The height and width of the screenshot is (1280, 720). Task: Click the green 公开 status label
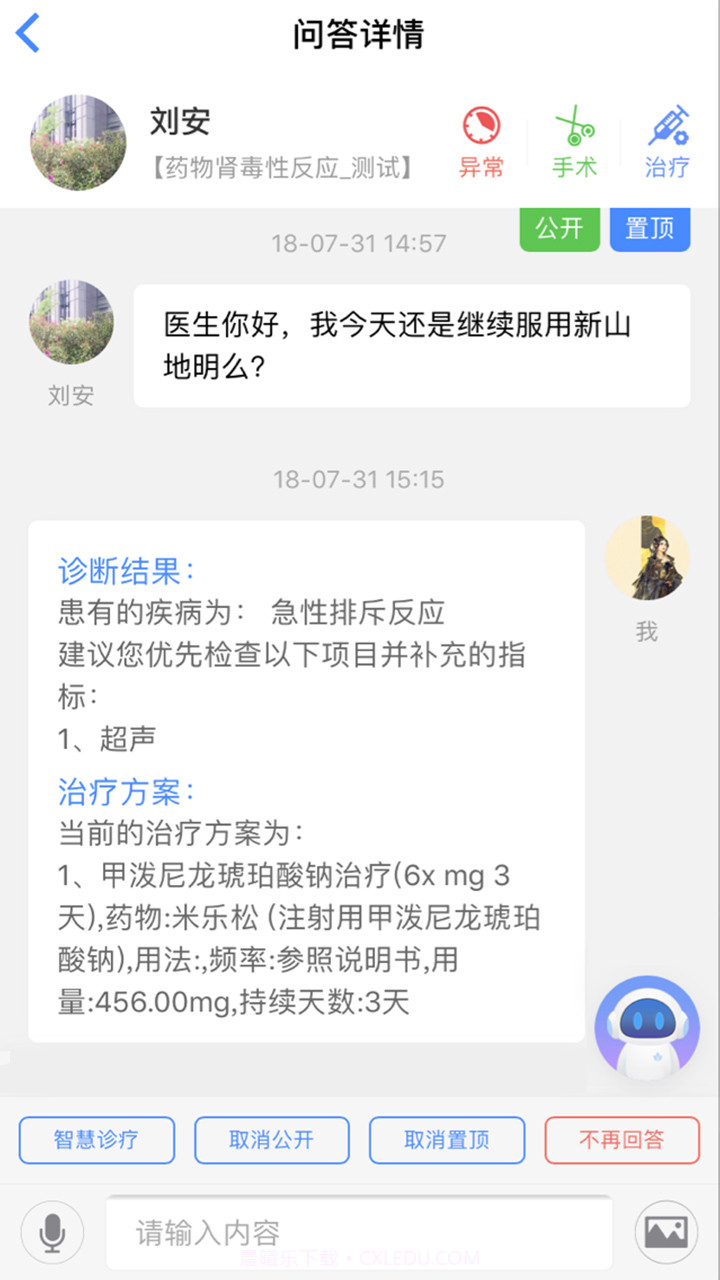559,228
